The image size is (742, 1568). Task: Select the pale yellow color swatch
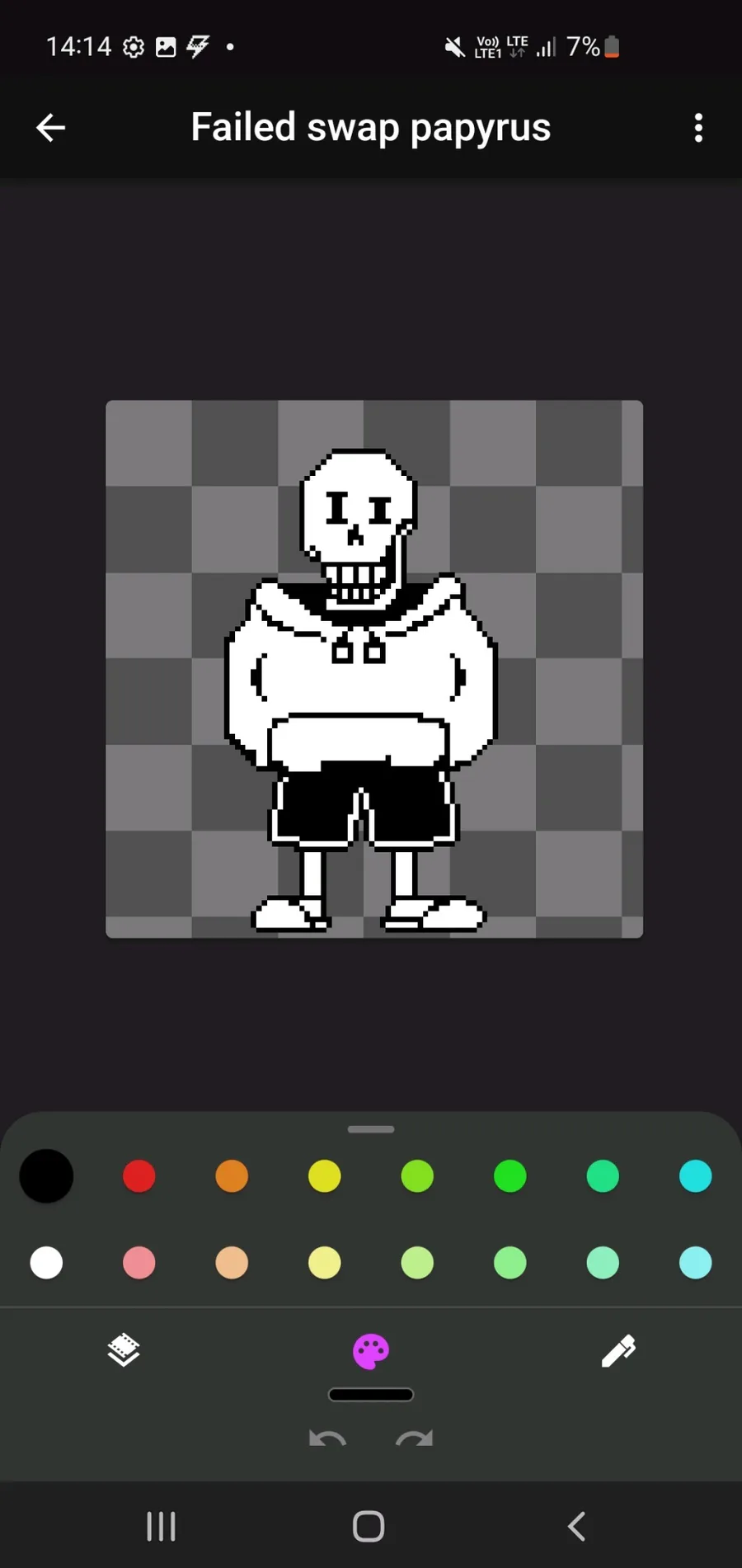pyautogui.click(x=324, y=1263)
